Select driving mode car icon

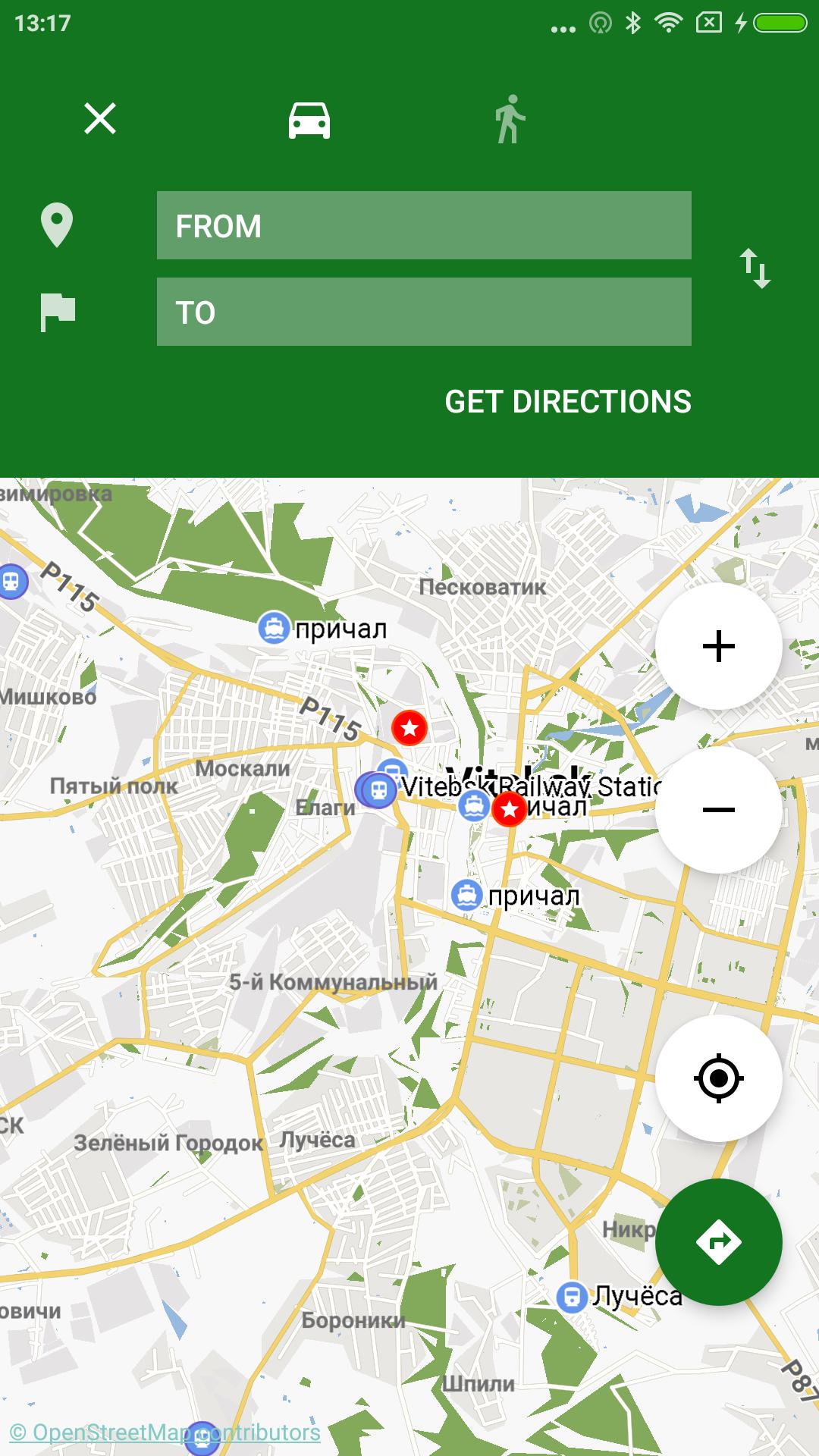(309, 120)
